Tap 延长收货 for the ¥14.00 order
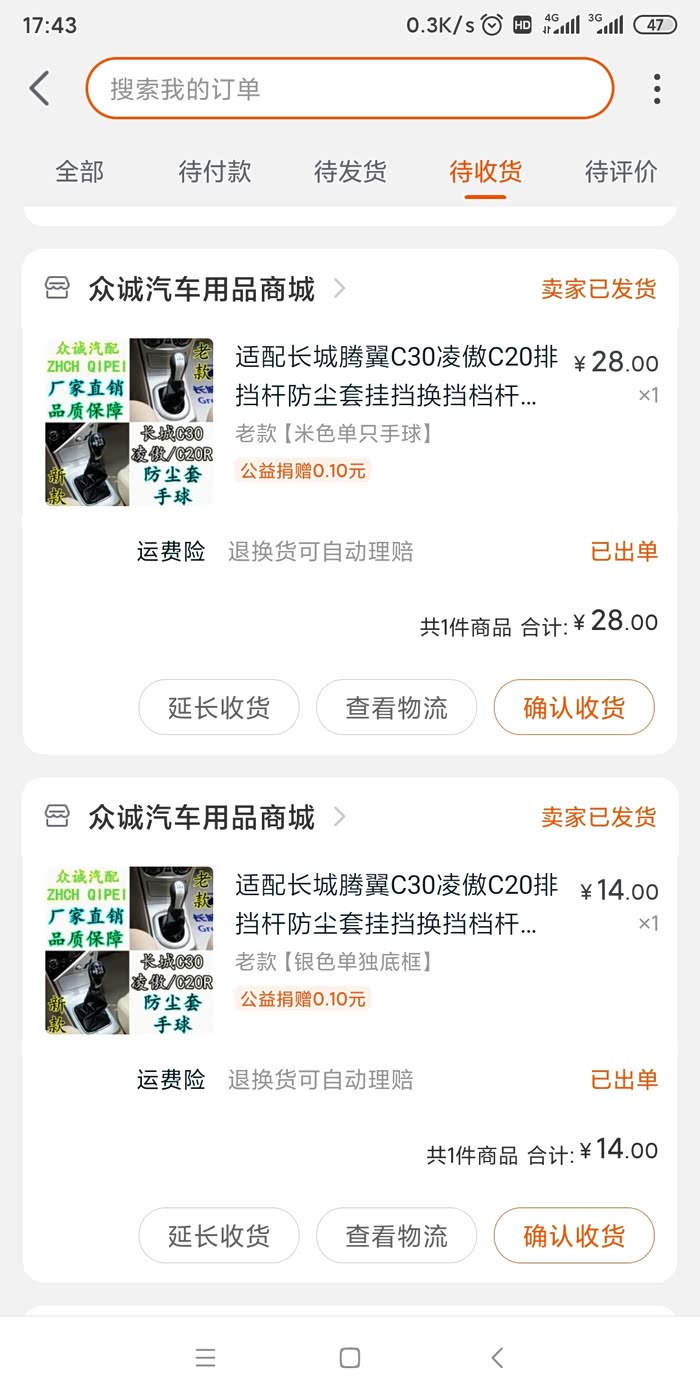700x1400 pixels. coord(219,1236)
